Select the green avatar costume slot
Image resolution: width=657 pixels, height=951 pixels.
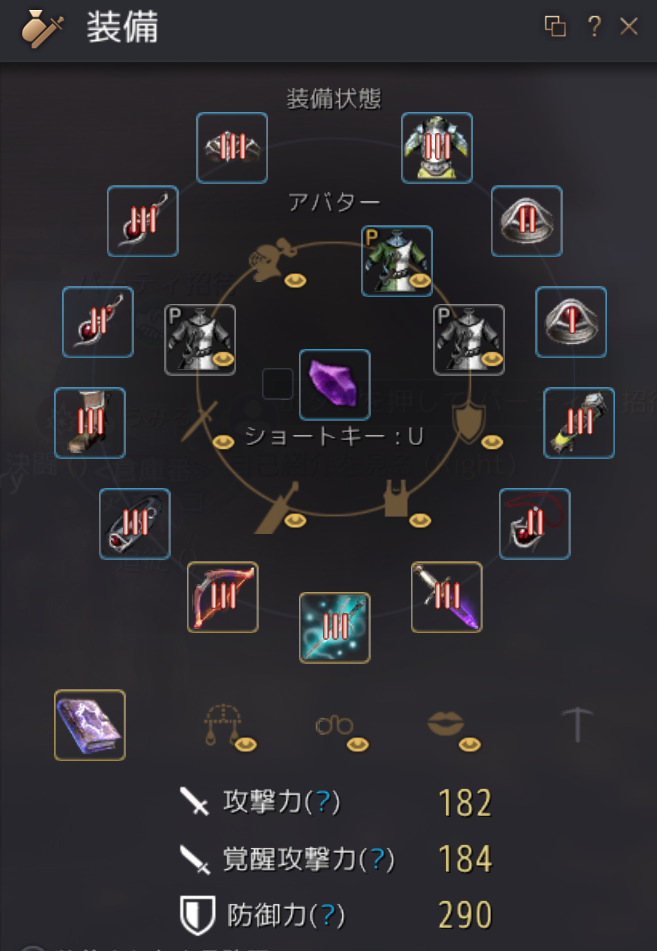(397, 262)
